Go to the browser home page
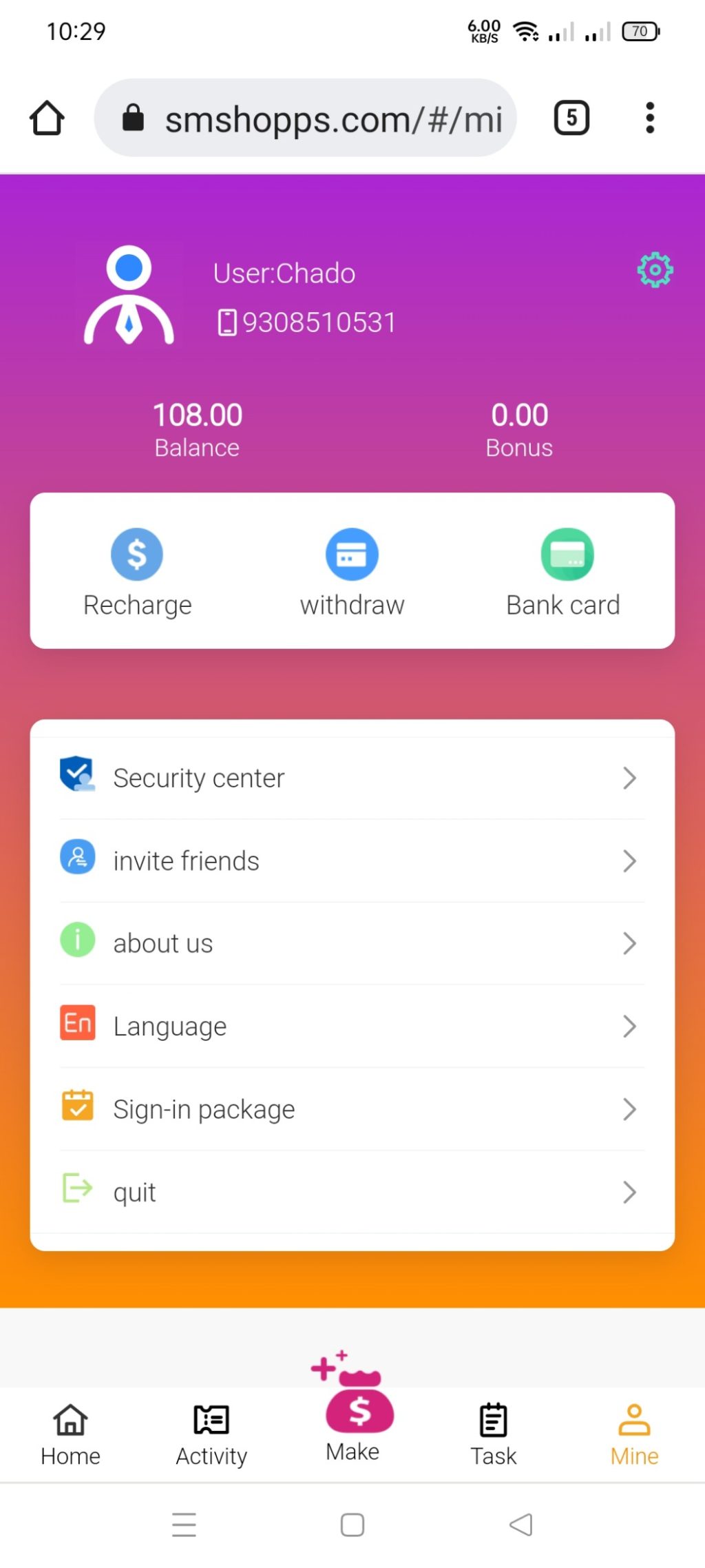The width and height of the screenshot is (705, 1568). [47, 118]
